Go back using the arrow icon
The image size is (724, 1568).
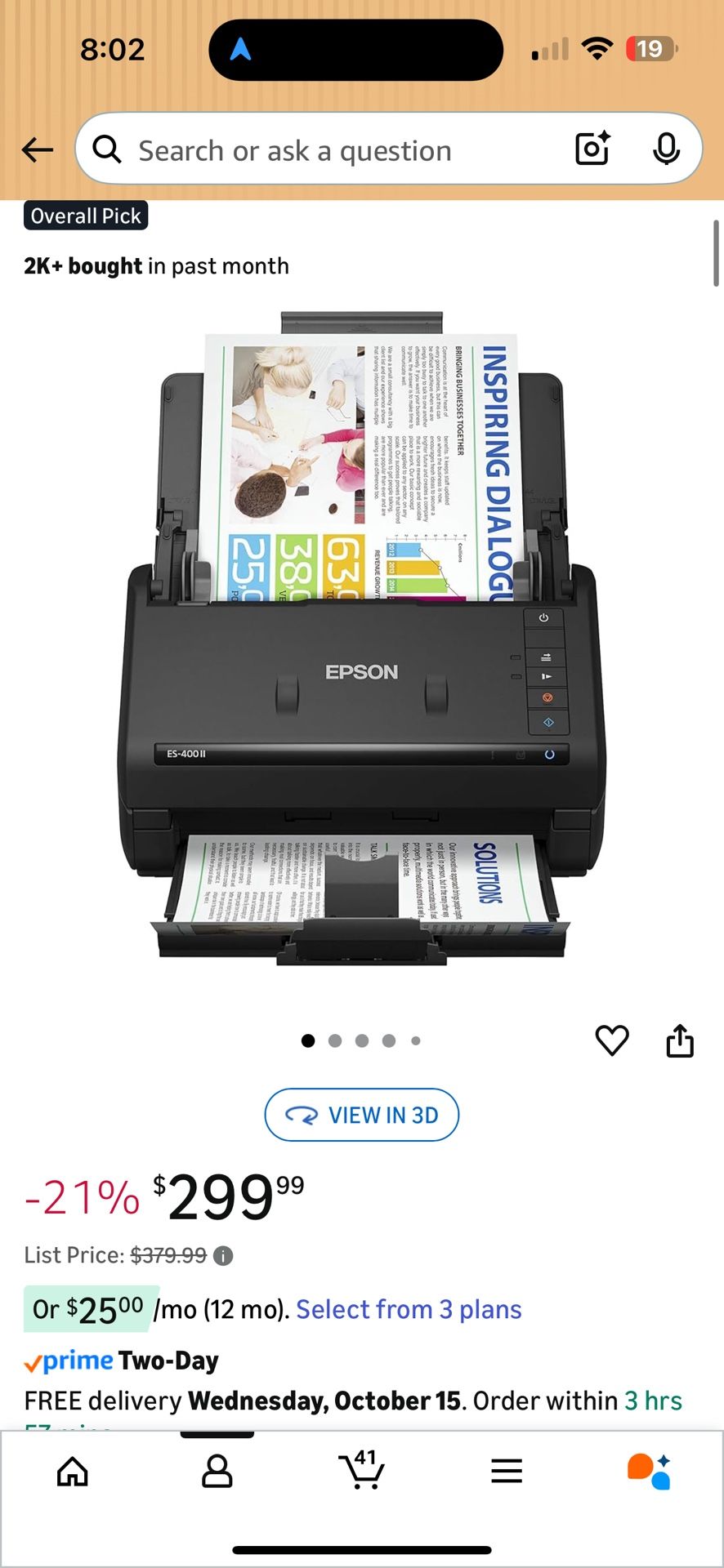[x=38, y=149]
